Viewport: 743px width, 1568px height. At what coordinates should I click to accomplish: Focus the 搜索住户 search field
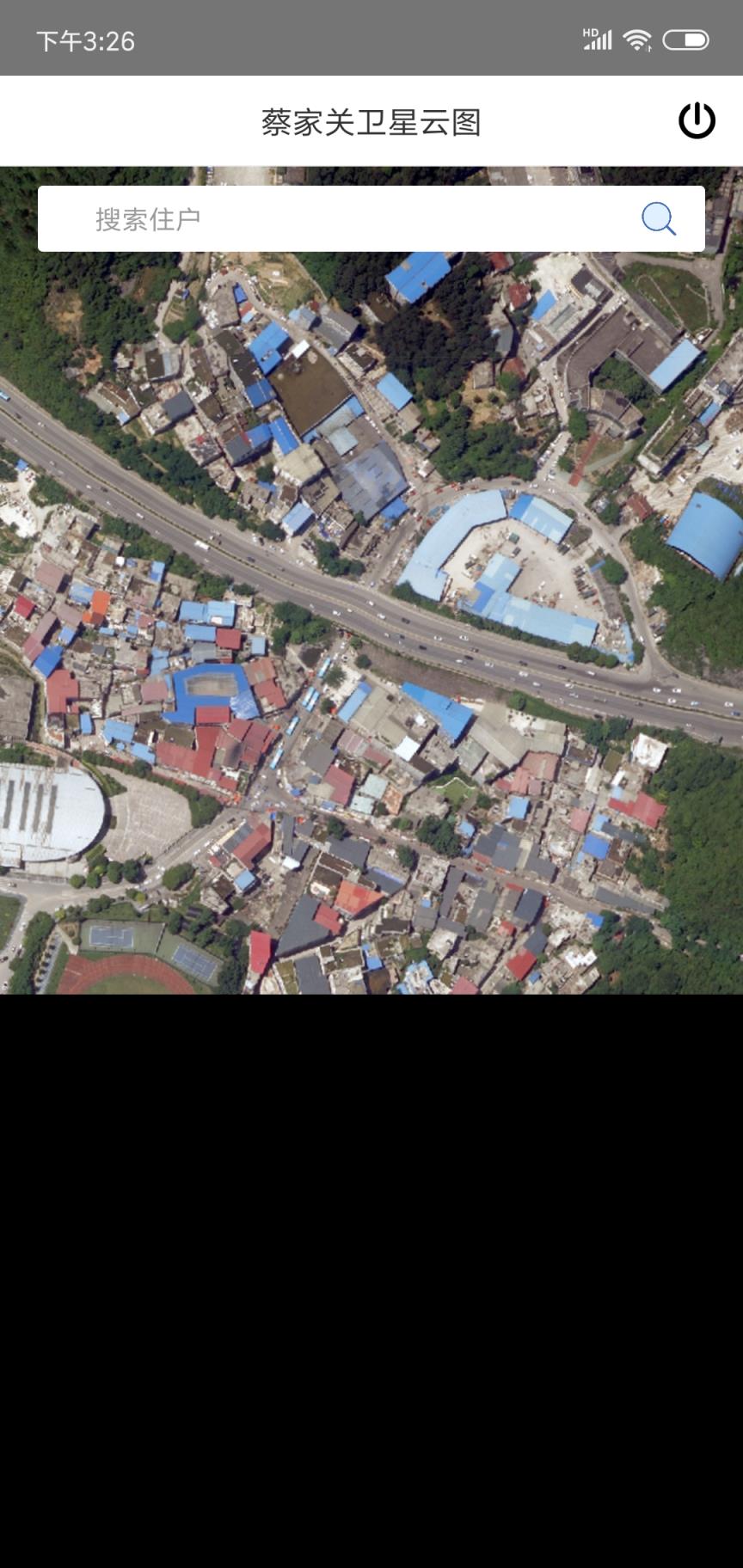344,219
